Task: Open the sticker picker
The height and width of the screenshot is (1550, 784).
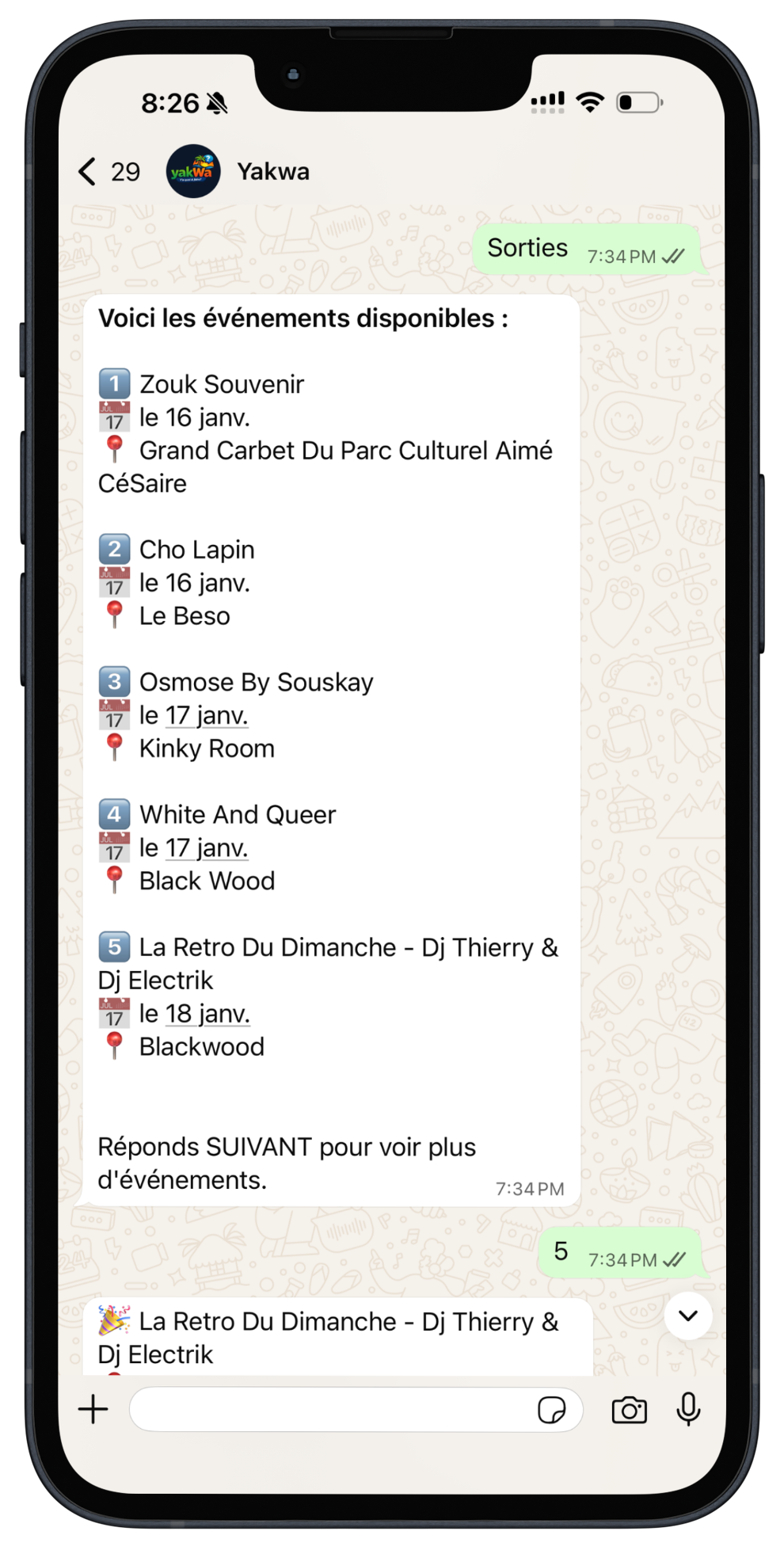Action: pos(551,1410)
